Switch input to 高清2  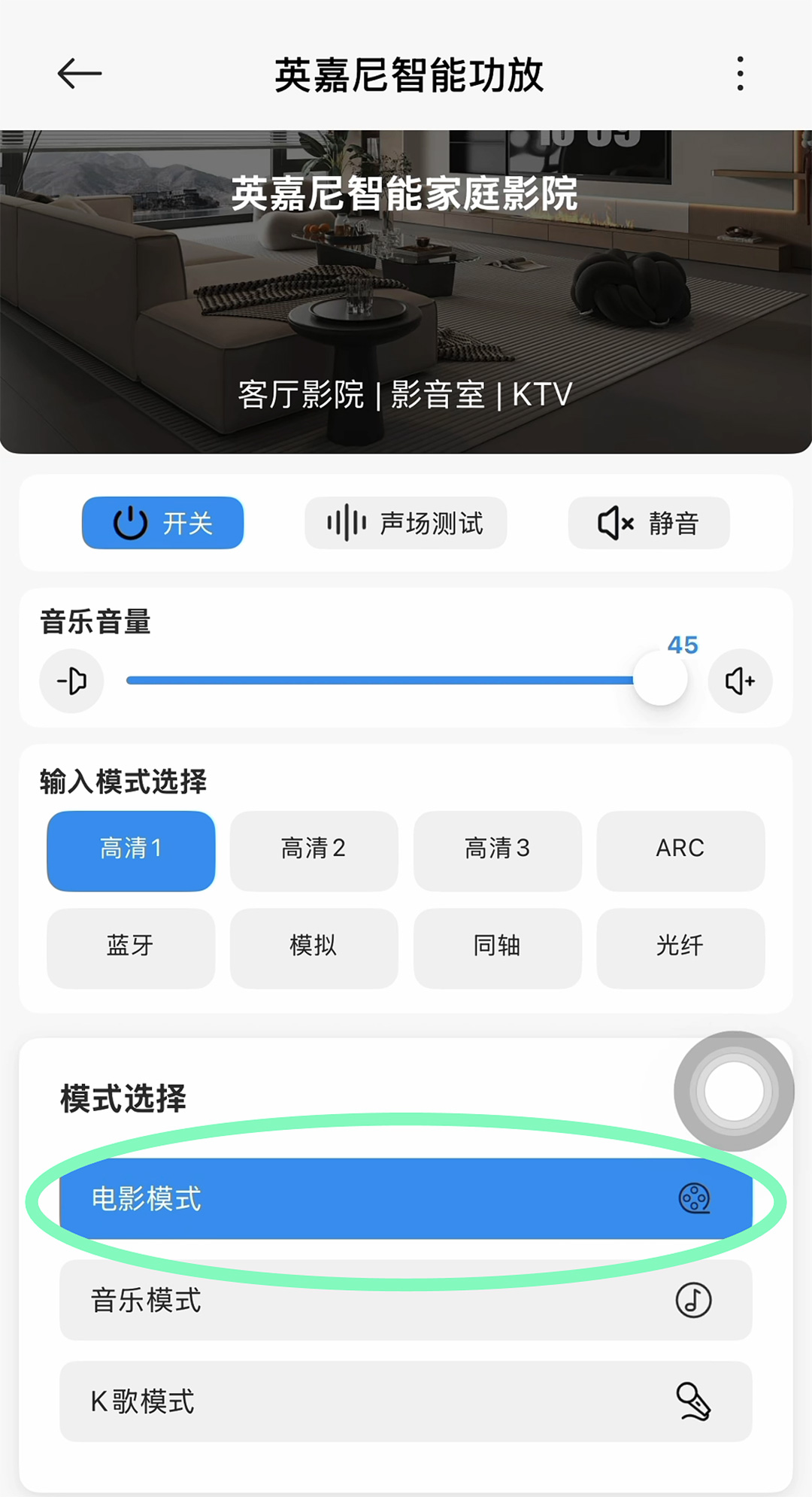[314, 850]
